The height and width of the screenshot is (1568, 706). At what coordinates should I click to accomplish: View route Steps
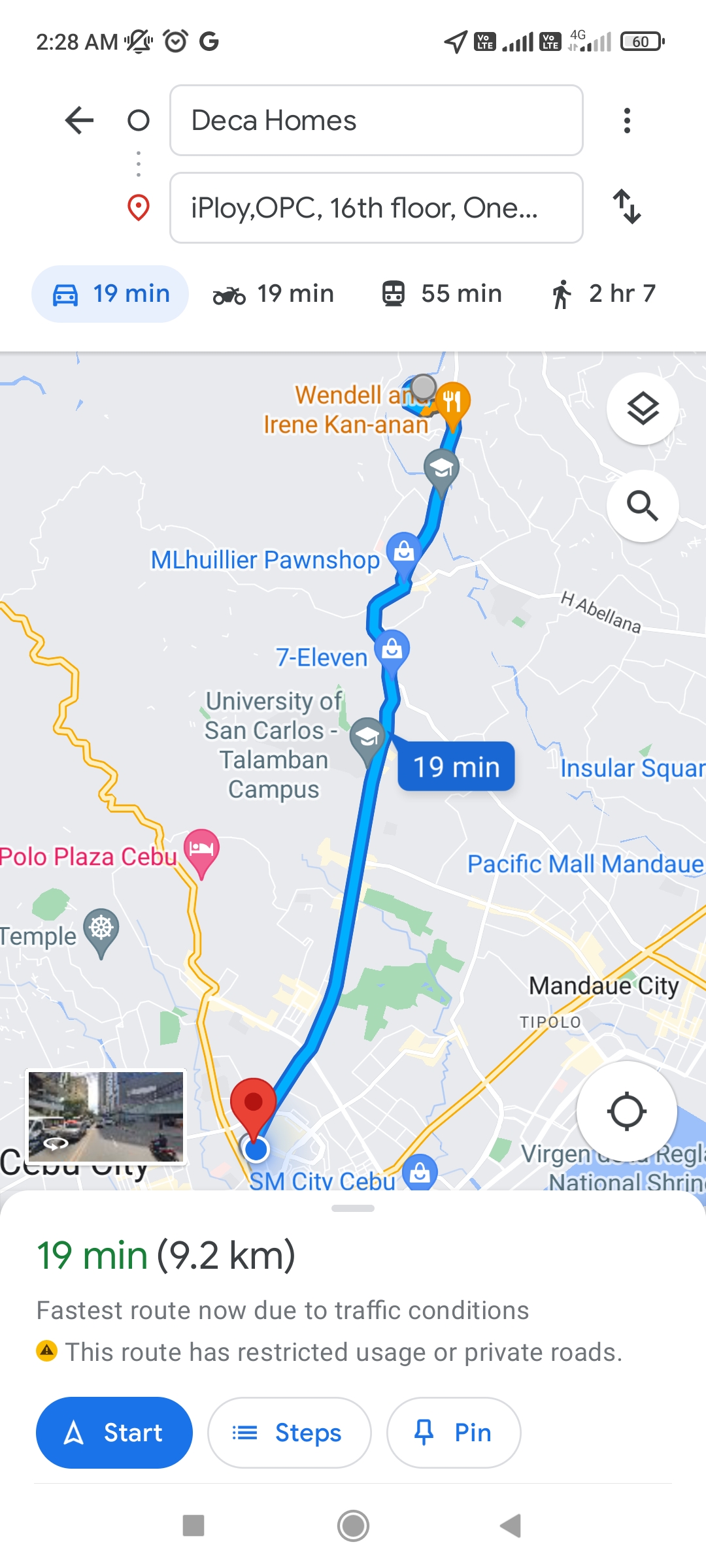(x=289, y=1433)
